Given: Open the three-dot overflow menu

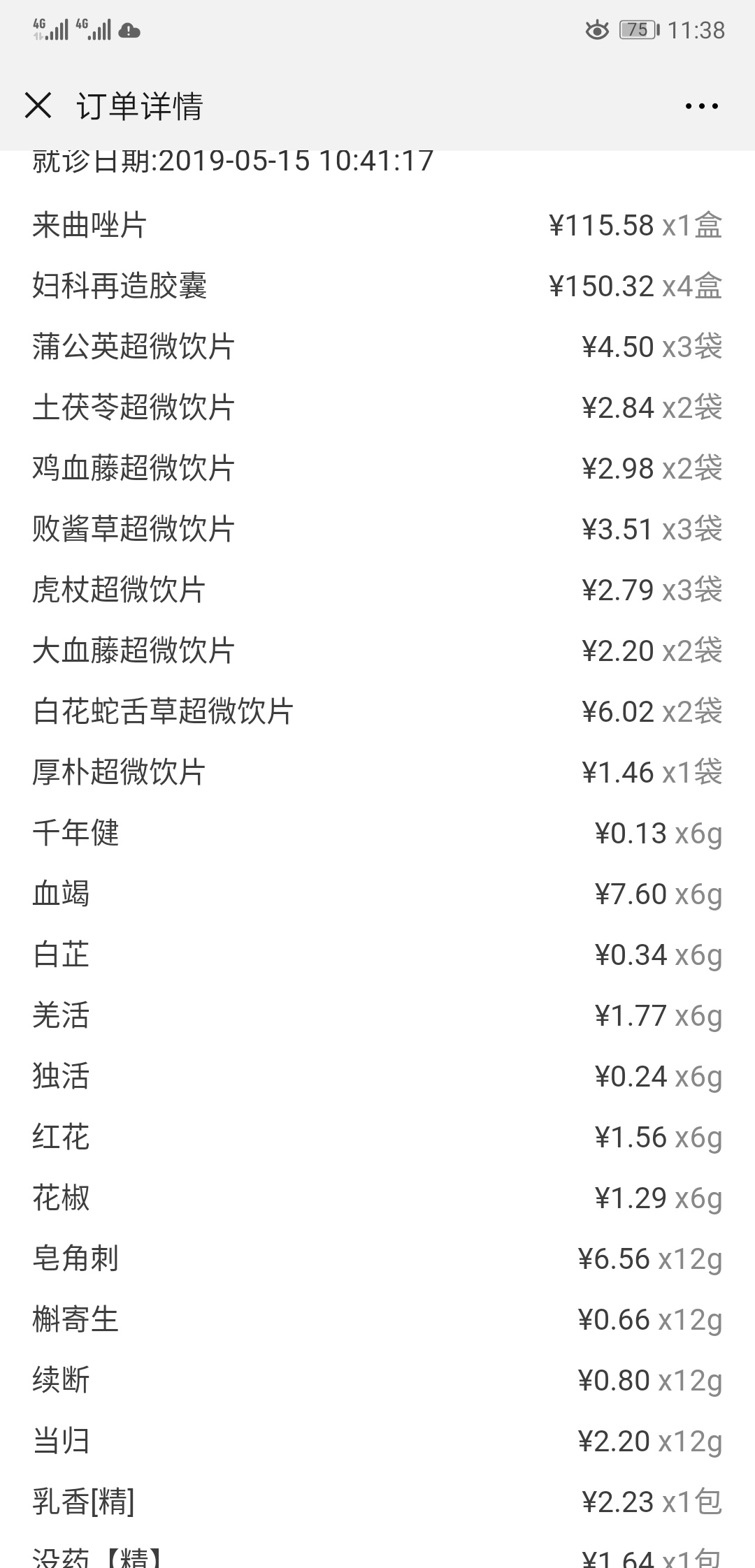Looking at the screenshot, I should click(701, 106).
